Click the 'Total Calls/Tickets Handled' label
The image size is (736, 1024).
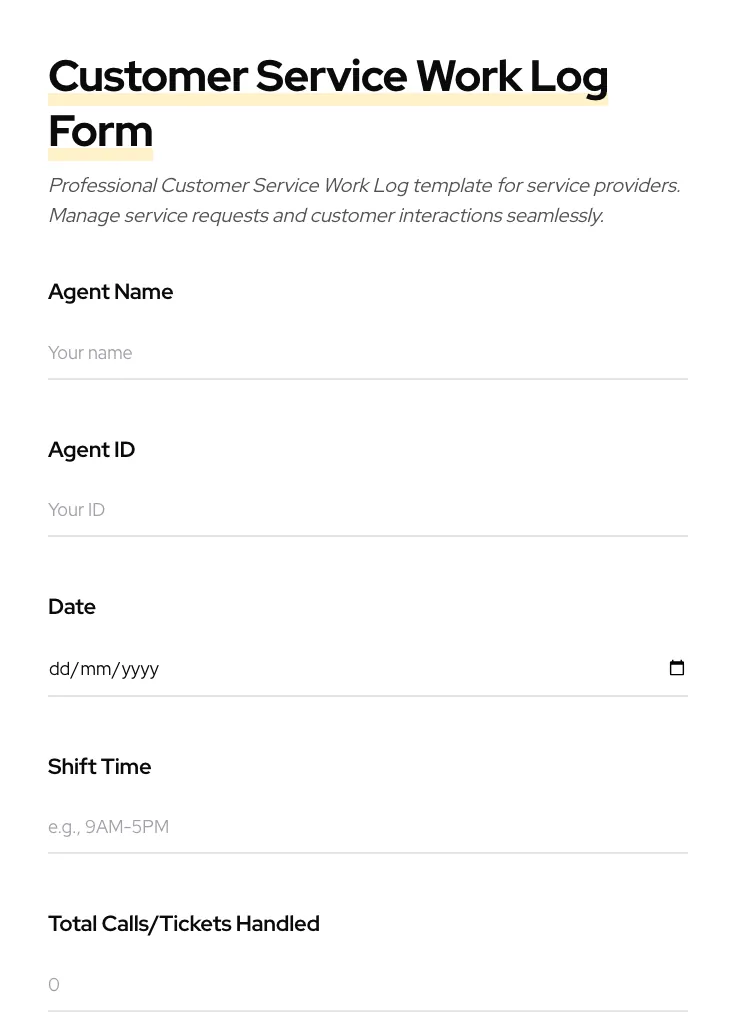pos(183,924)
